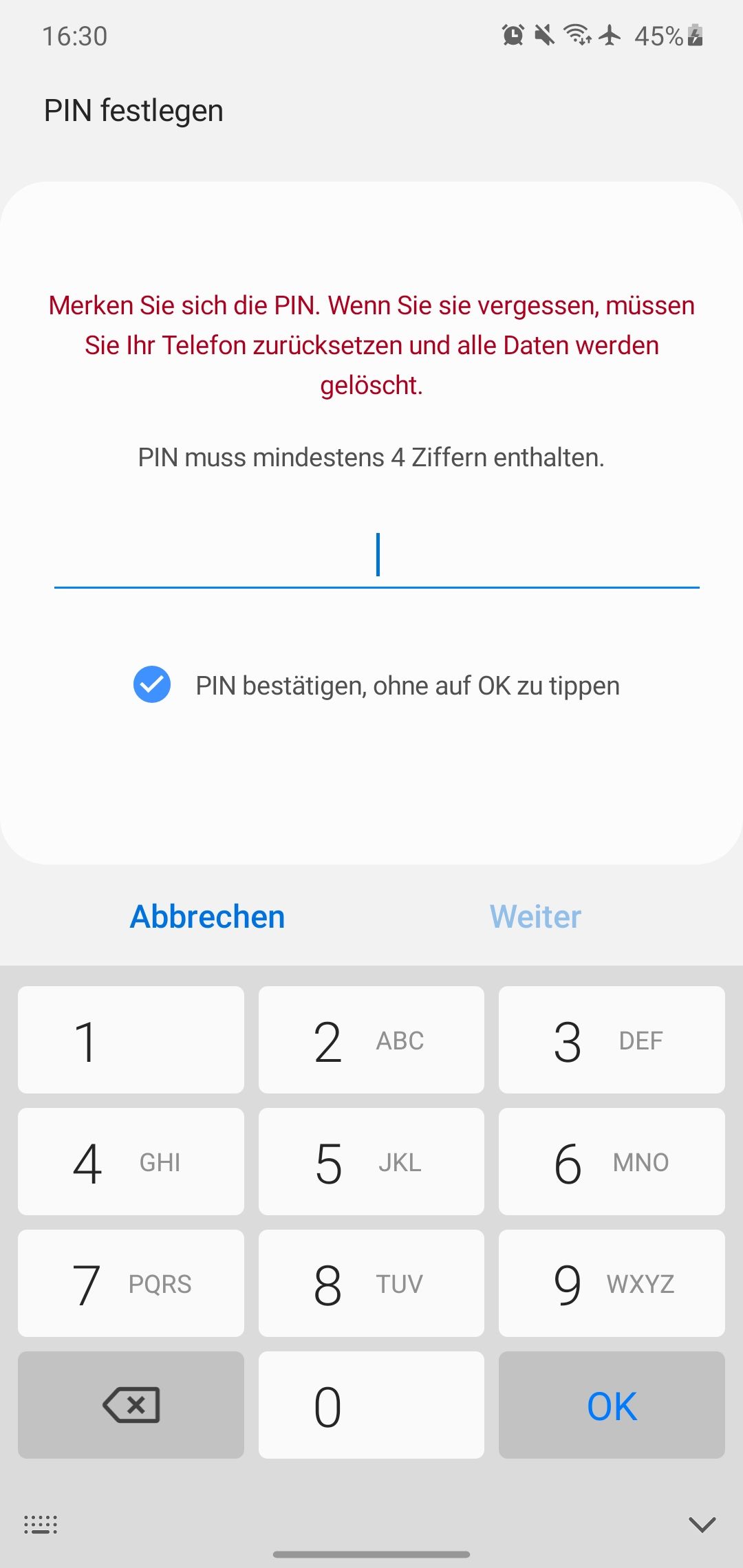743x1568 pixels.
Task: Uncheck 'PIN bestätigen, ohne auf OK zu tippen'
Action: click(152, 685)
